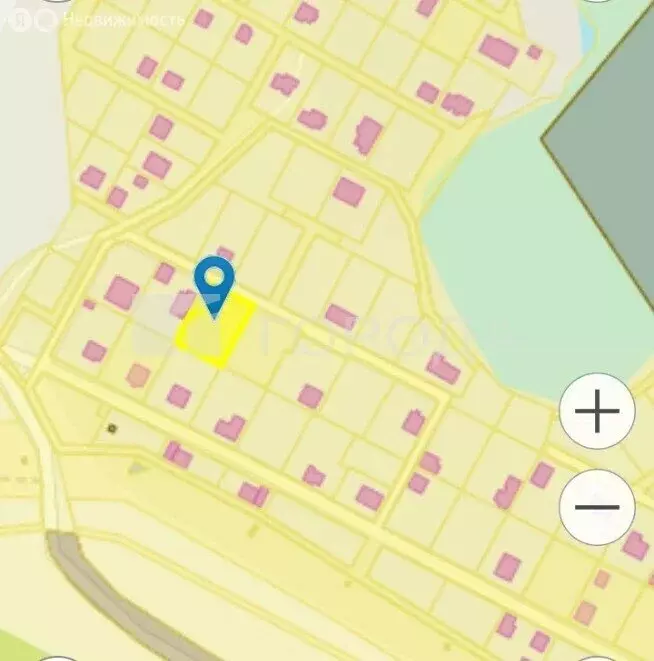Zoom out on the map
This screenshot has width=654, height=661.
click(597, 506)
